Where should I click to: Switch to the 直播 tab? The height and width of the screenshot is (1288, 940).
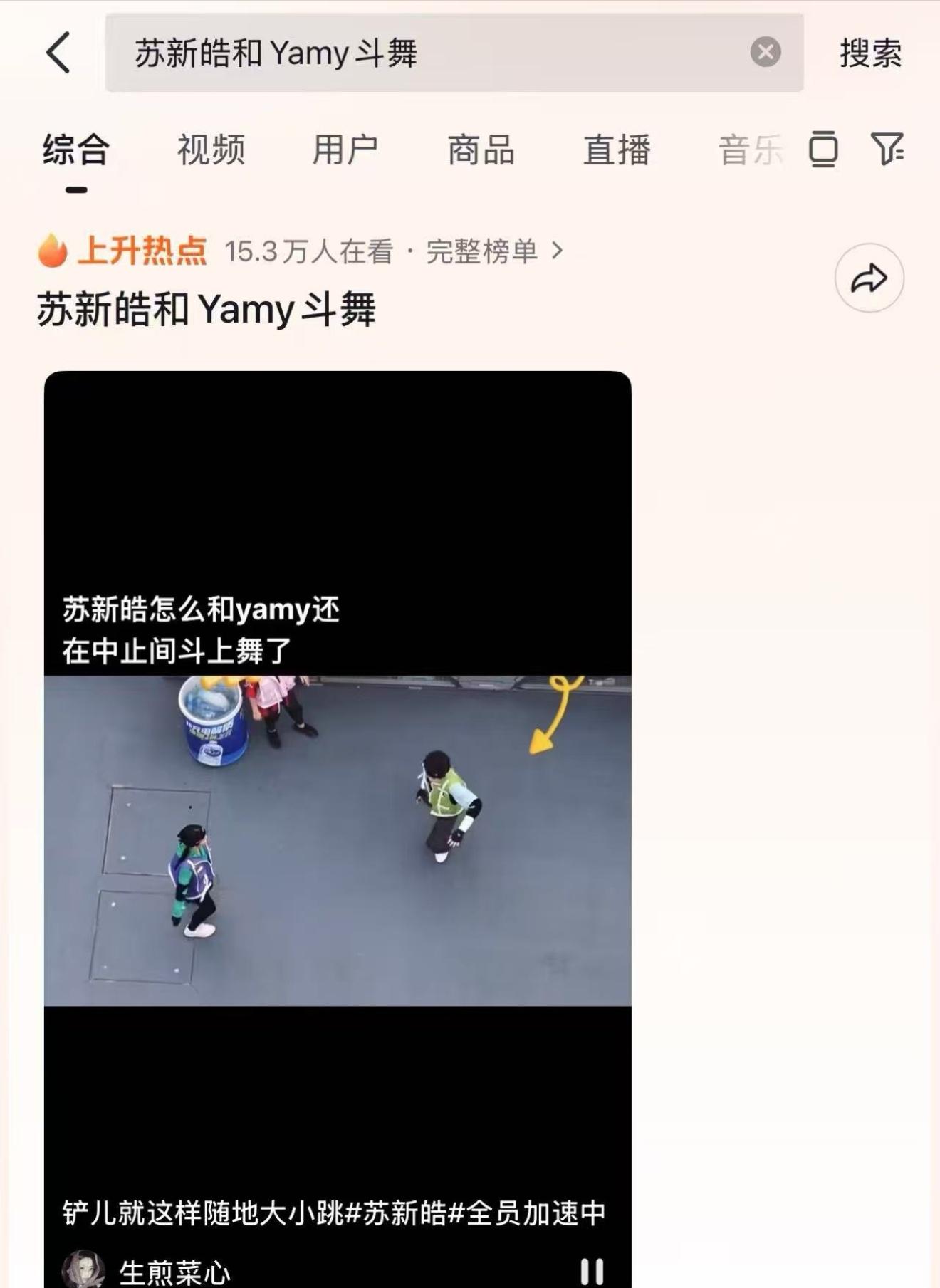coord(617,150)
